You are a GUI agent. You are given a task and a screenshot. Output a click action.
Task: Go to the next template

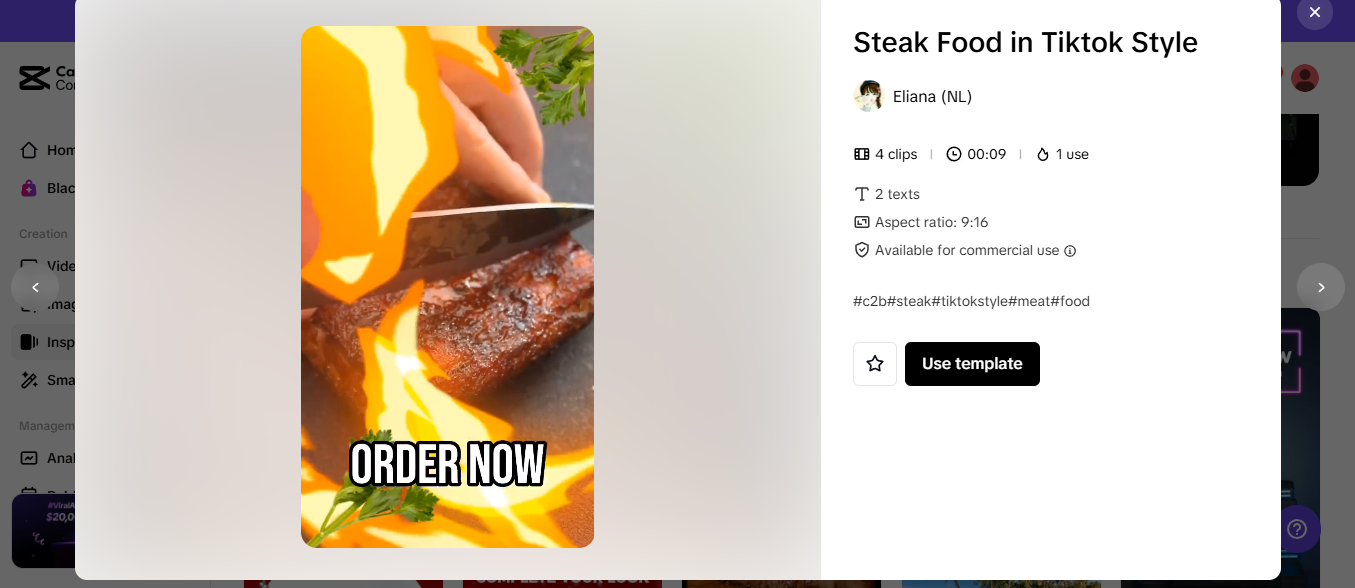point(1320,287)
